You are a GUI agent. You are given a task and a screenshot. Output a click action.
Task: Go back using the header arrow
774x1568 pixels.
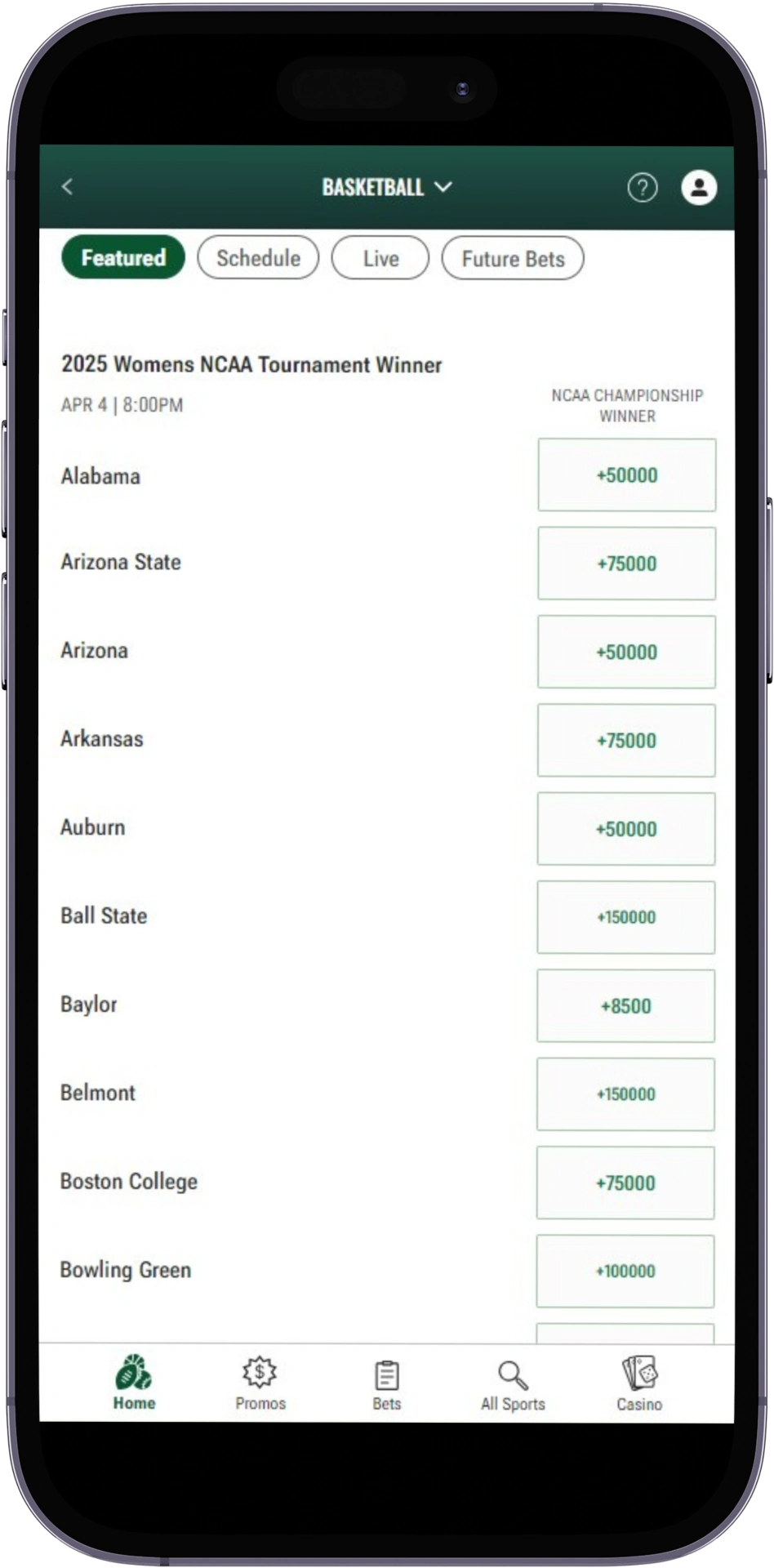(68, 187)
